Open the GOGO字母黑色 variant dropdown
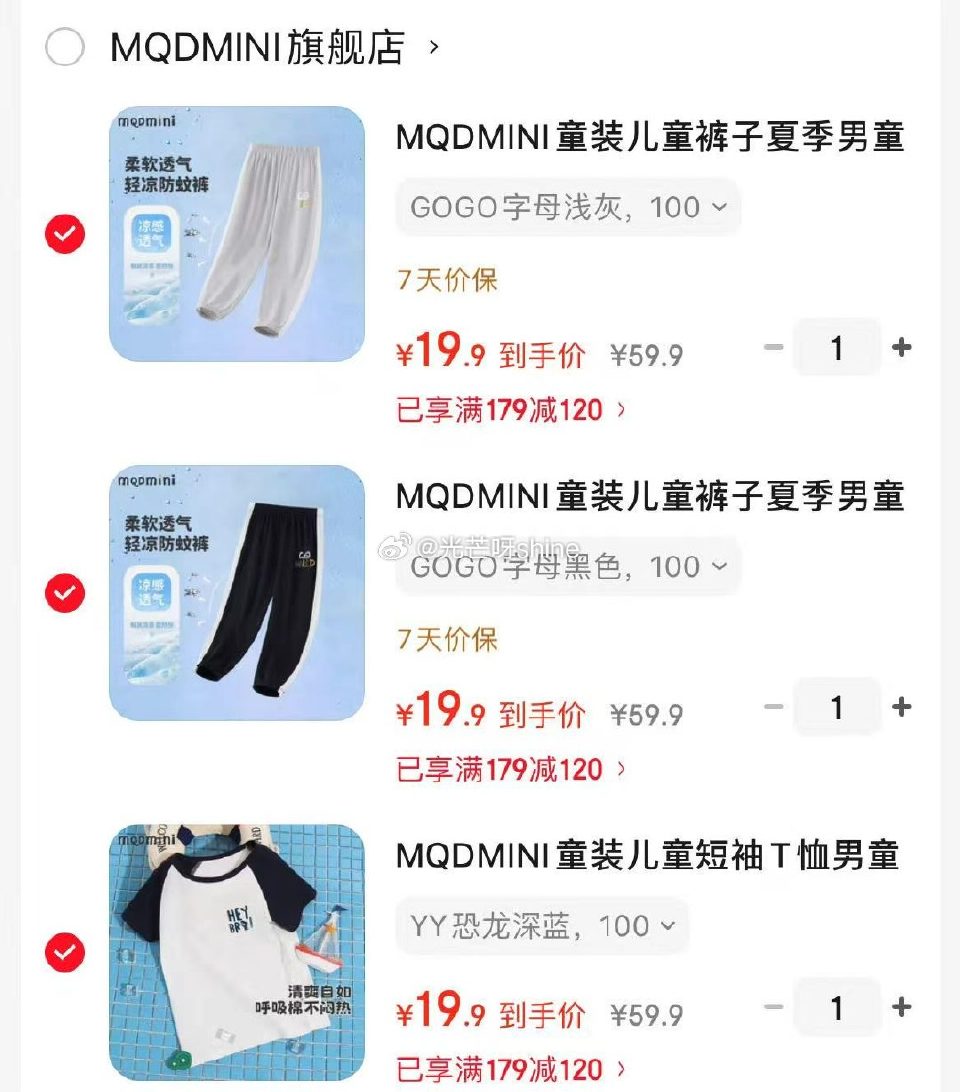 tap(567, 567)
